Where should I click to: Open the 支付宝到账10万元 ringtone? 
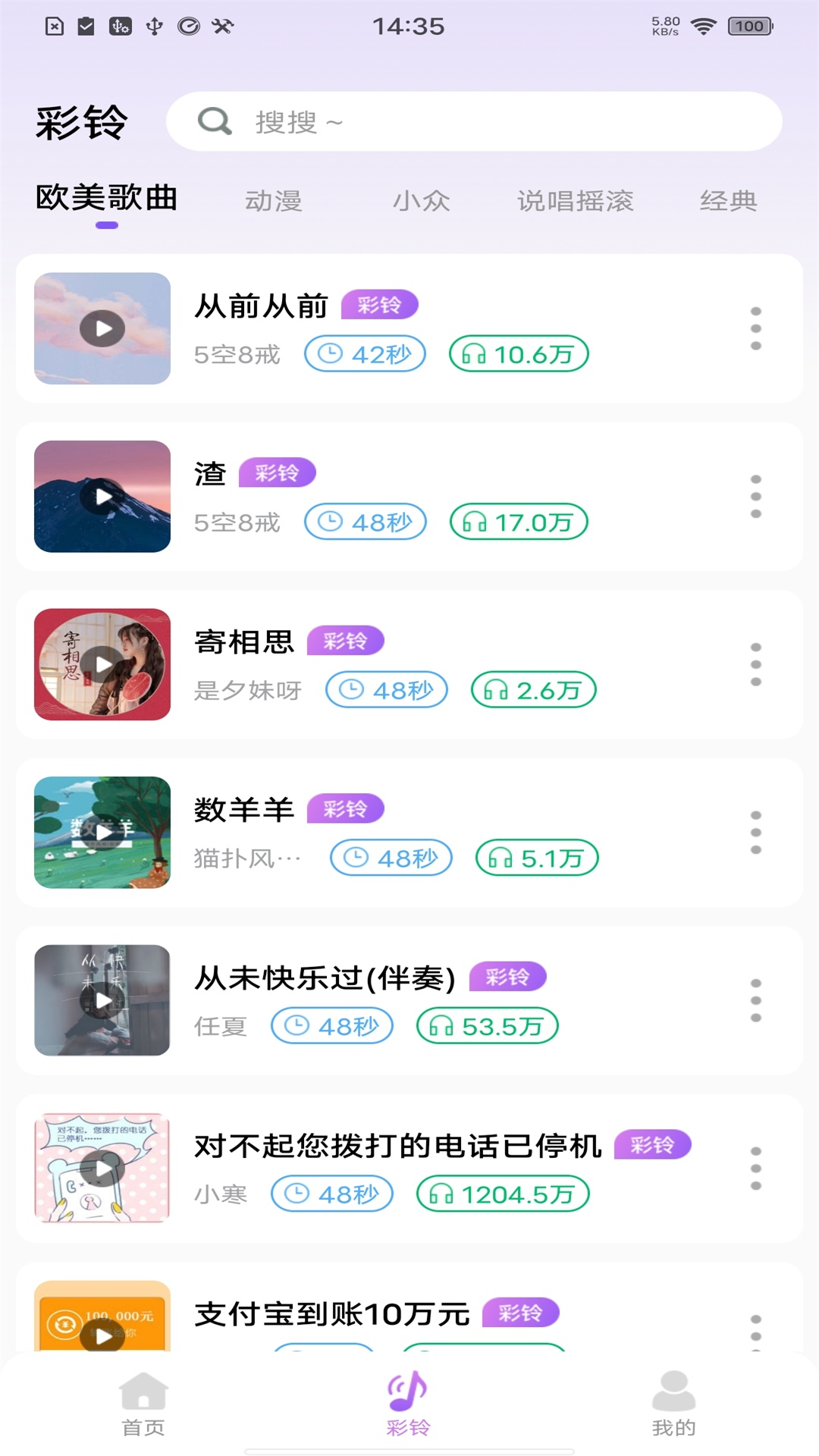[332, 1314]
